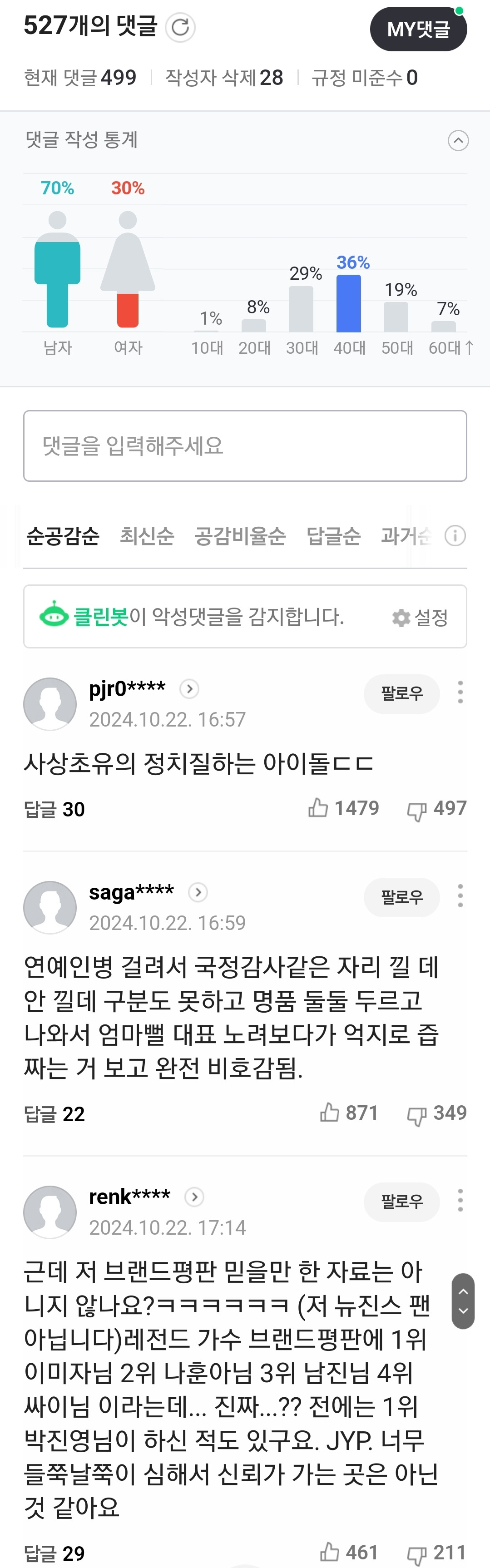Follow user pjr0****

coord(402,693)
